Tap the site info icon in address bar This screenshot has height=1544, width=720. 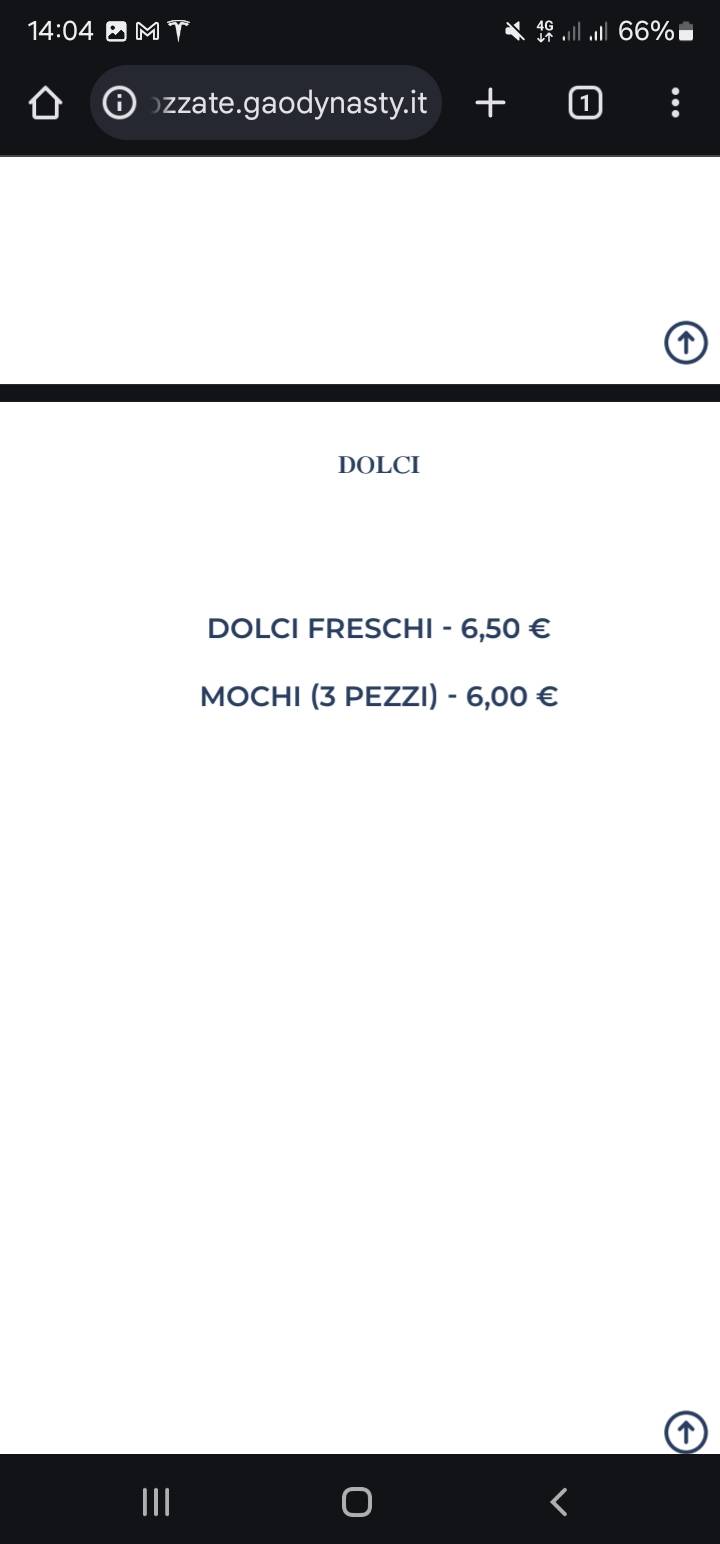click(x=119, y=102)
